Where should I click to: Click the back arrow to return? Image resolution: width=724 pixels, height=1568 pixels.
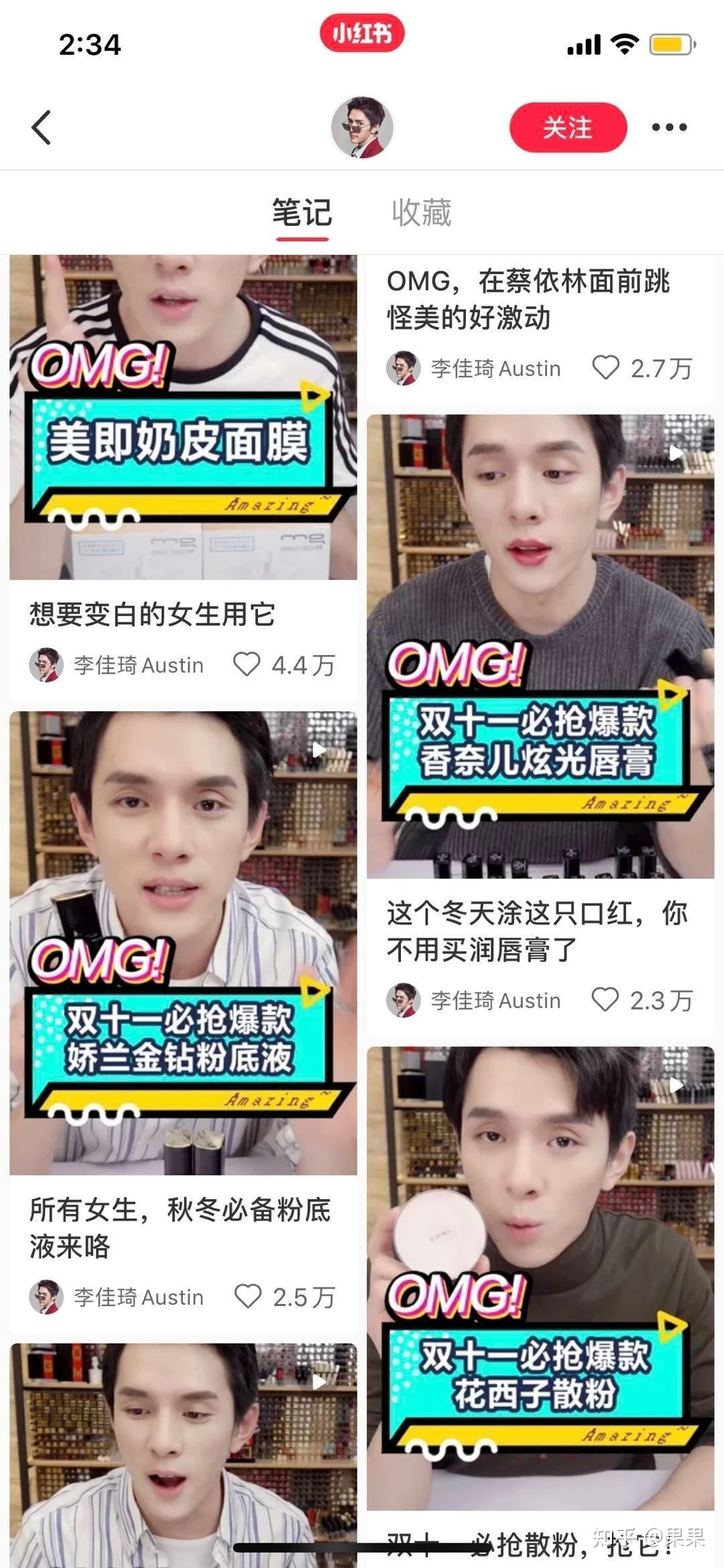tap(42, 127)
